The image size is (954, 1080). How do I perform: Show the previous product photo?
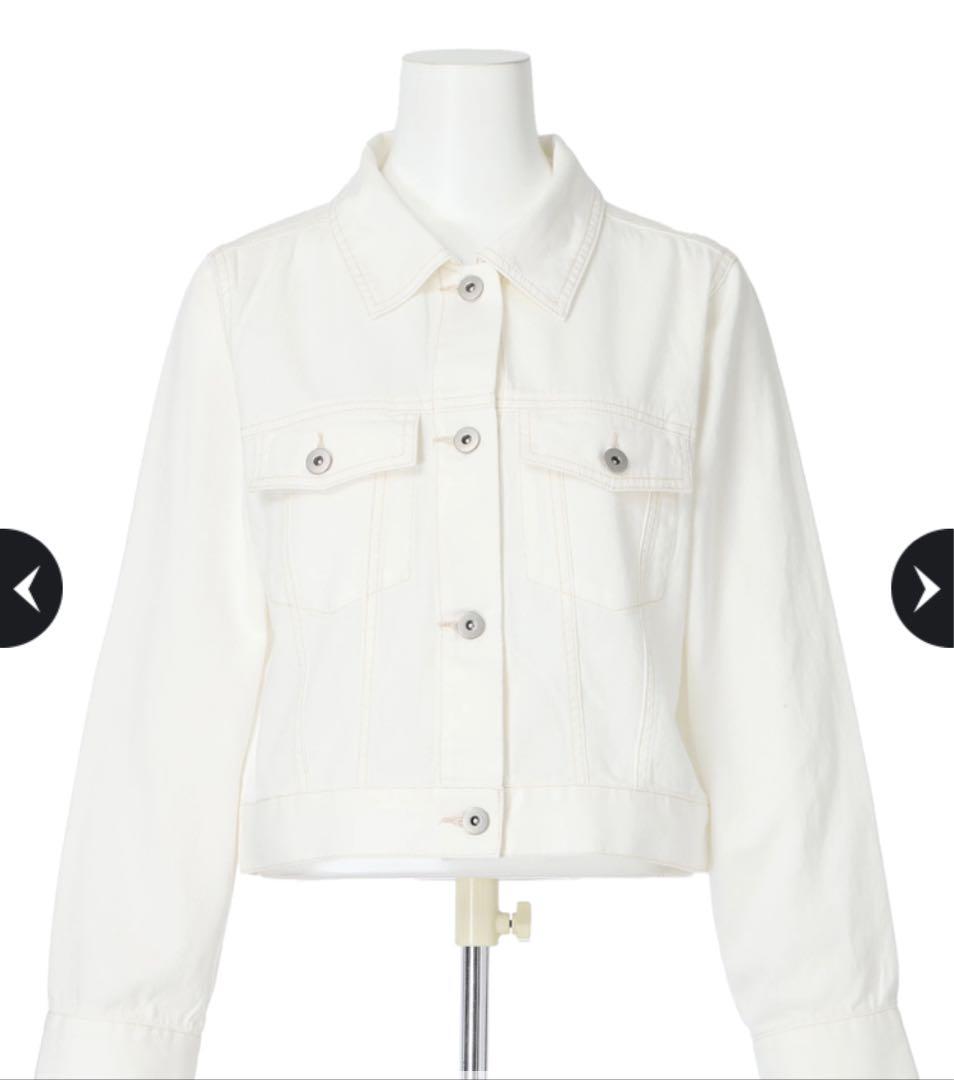click(x=28, y=589)
